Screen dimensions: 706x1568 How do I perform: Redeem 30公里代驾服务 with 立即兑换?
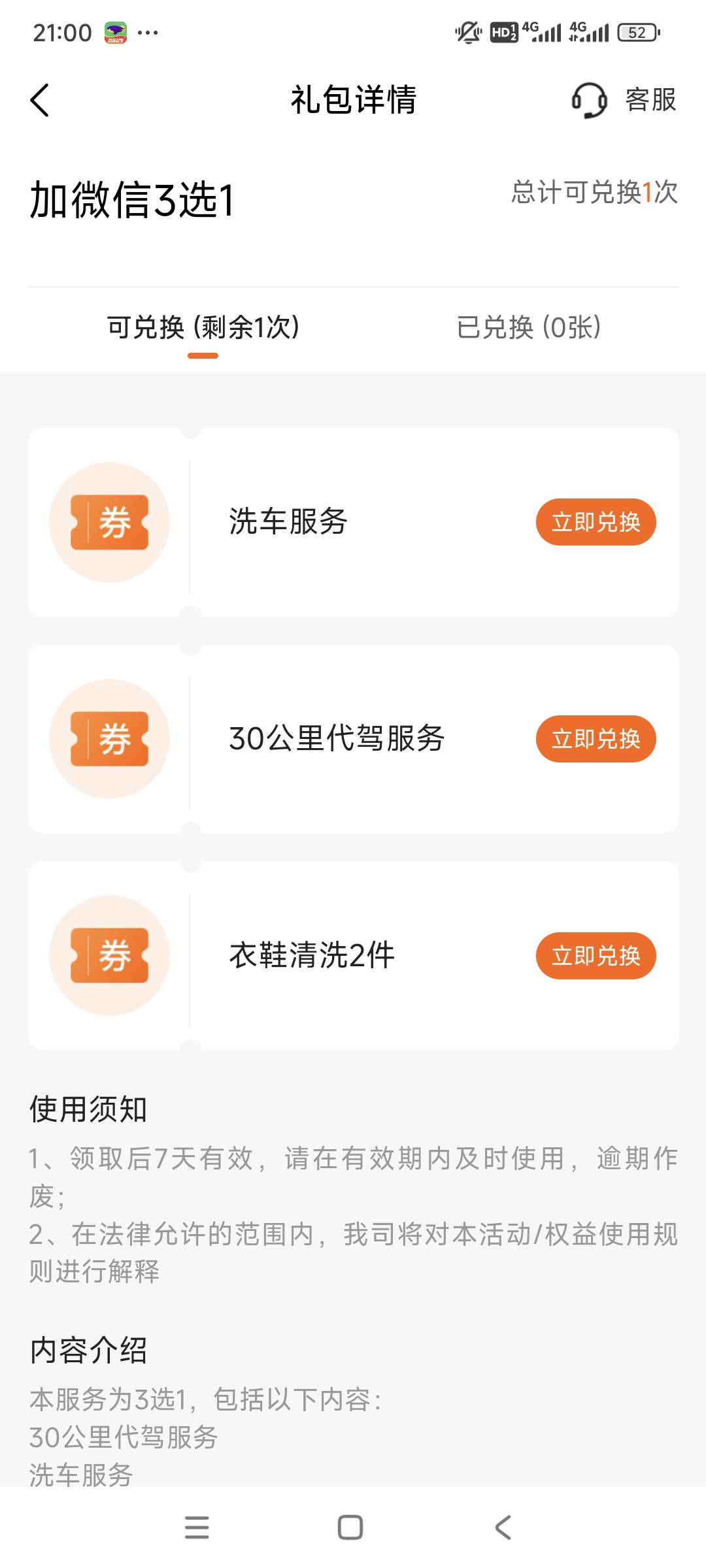click(x=596, y=739)
